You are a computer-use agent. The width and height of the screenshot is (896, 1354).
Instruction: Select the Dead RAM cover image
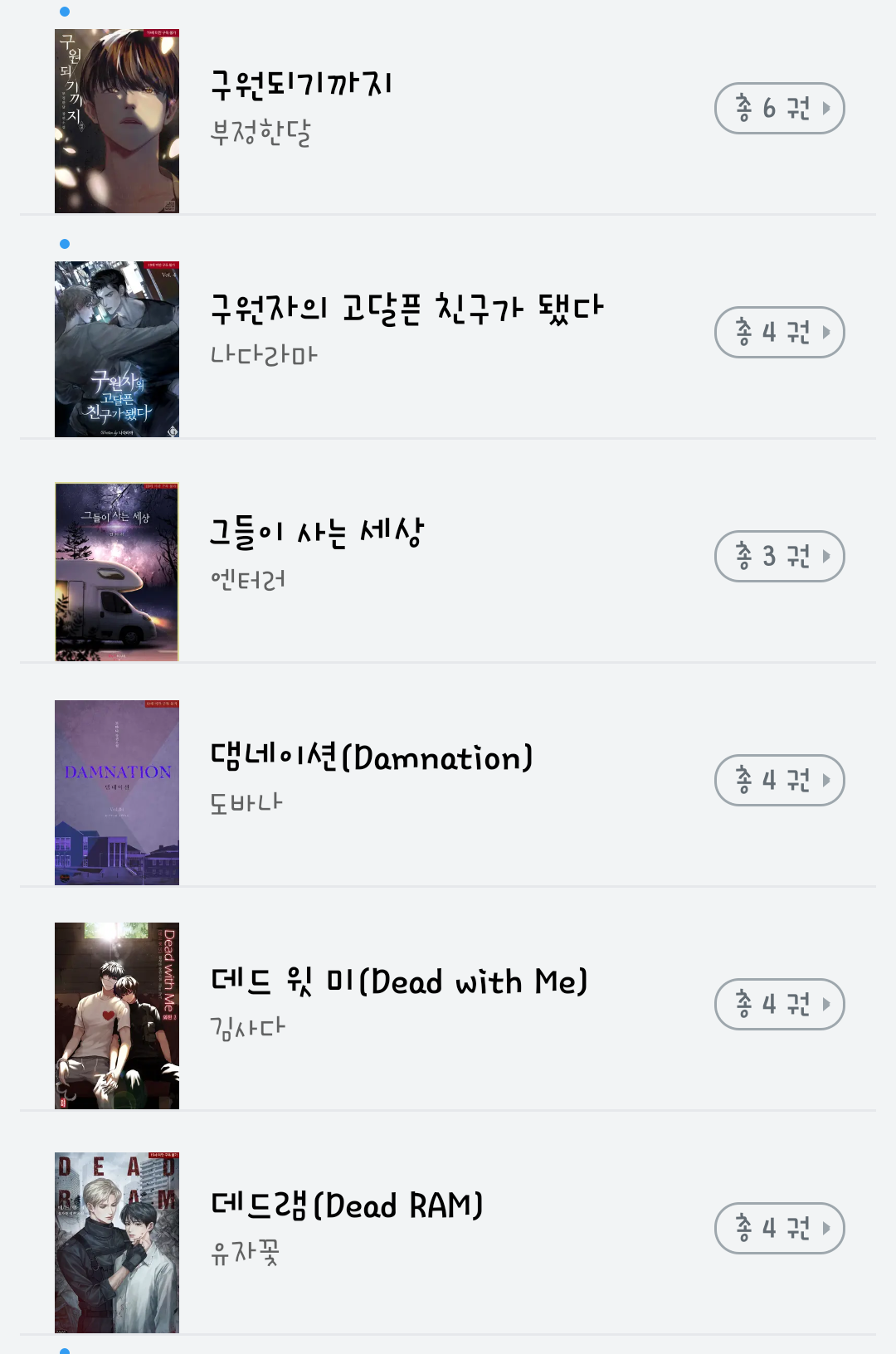(117, 1242)
